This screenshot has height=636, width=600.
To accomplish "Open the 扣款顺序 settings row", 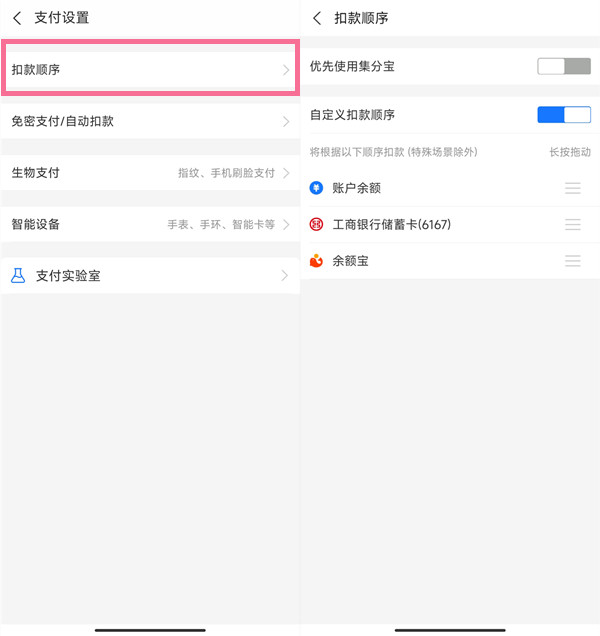I will pos(150,70).
